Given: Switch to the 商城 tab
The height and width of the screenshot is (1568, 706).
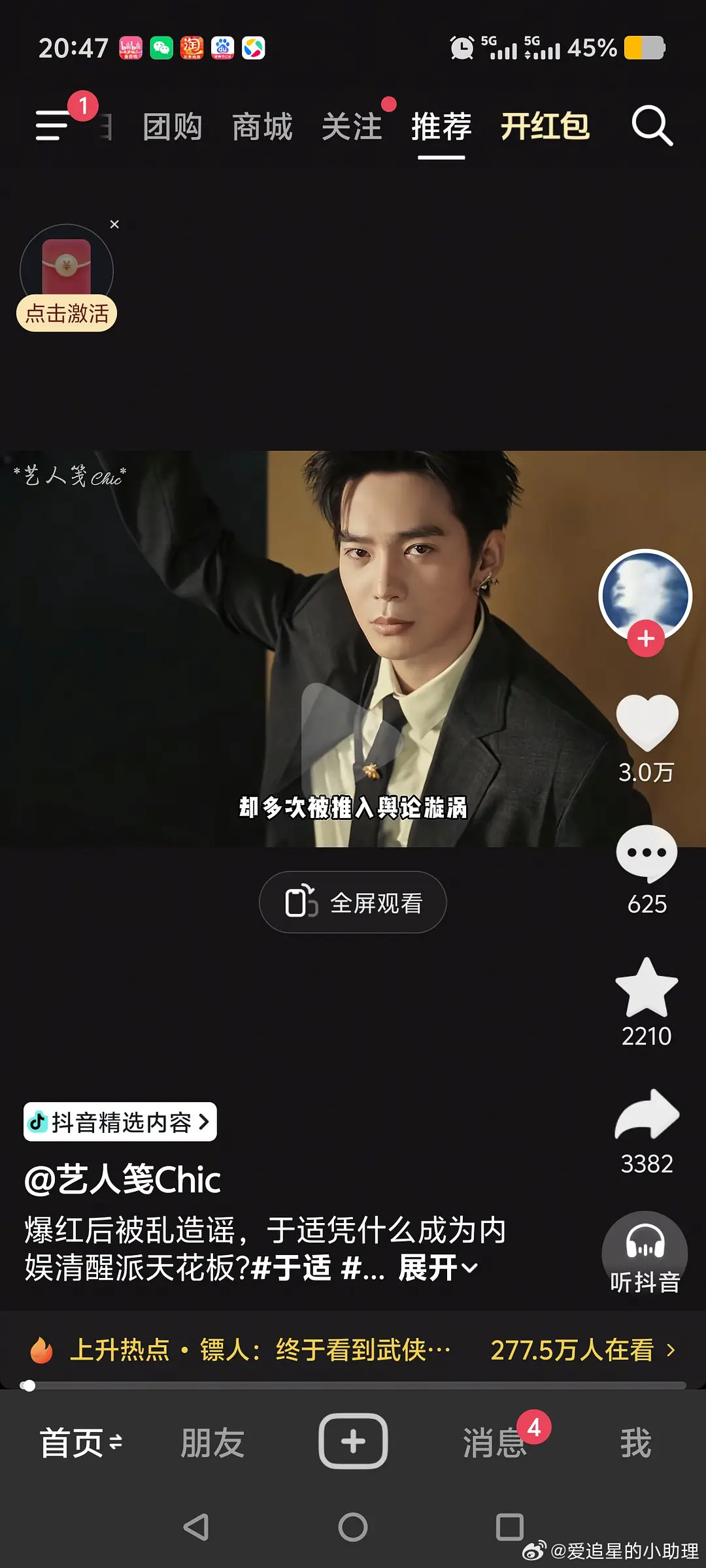Looking at the screenshot, I should click(x=261, y=126).
